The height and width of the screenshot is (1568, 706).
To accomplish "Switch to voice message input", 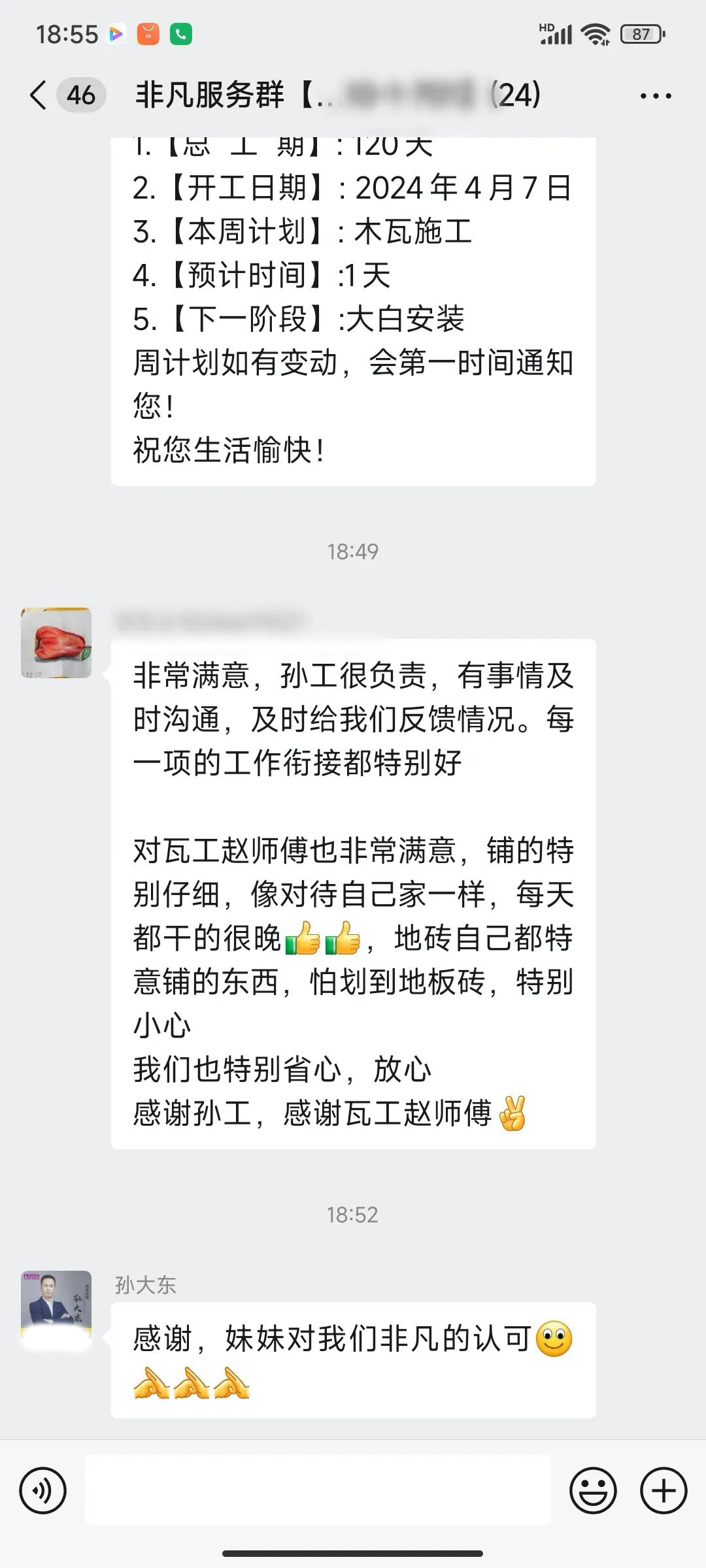I will coord(43,1491).
